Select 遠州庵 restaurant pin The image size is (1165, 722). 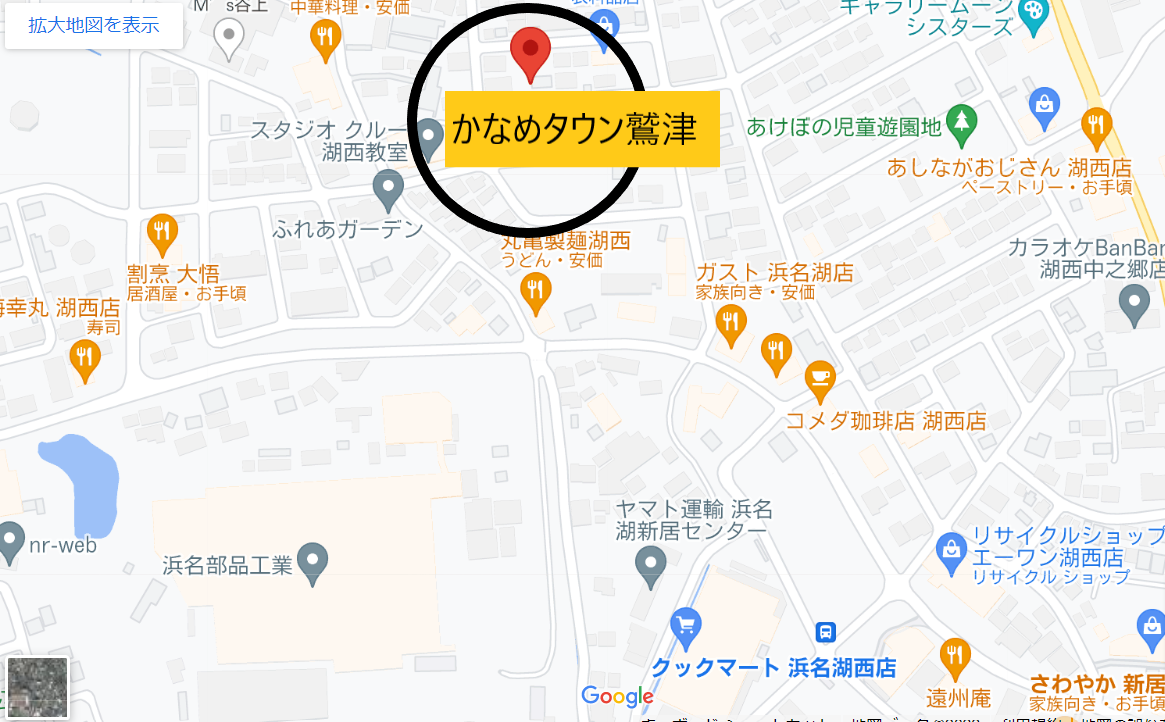956,655
